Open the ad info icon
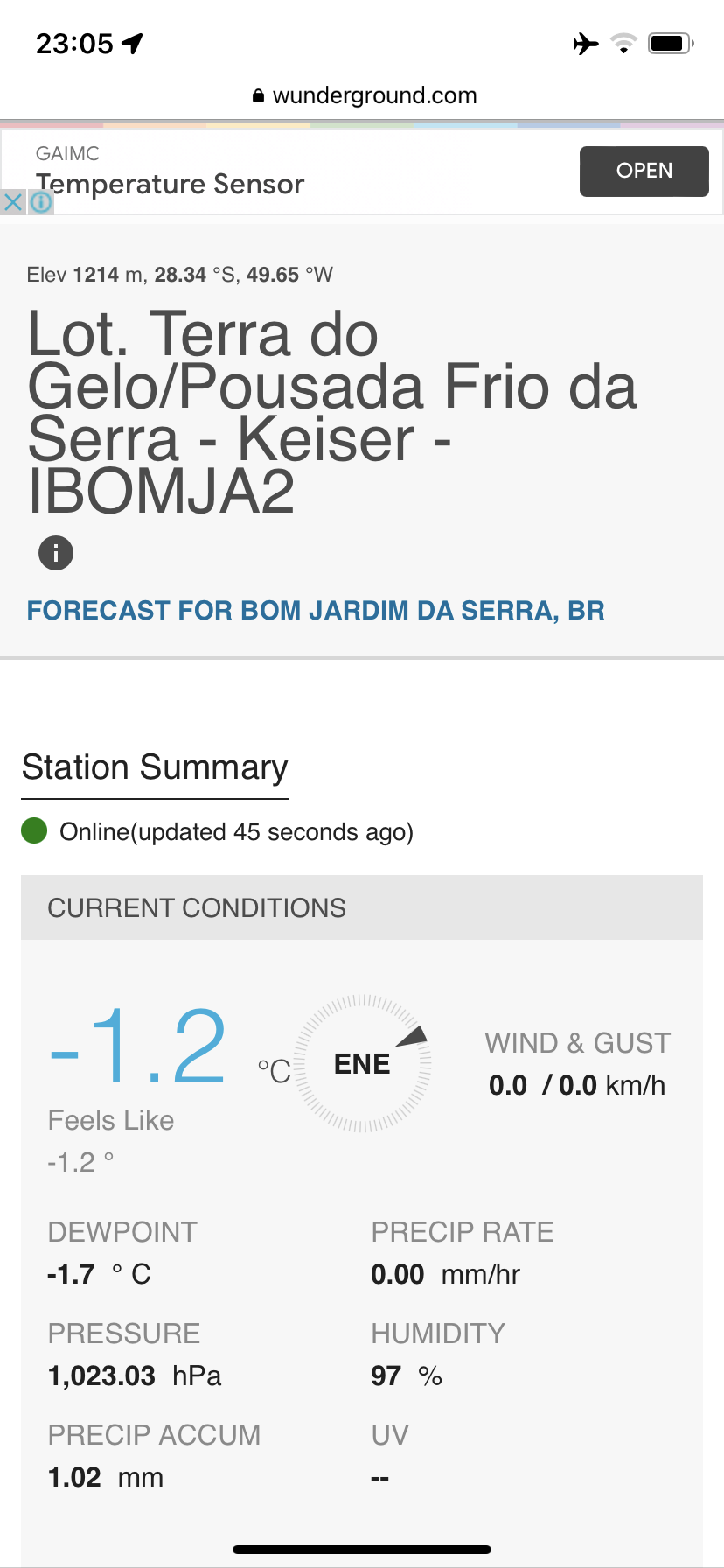Screen dimensions: 724x1568 click(41, 203)
